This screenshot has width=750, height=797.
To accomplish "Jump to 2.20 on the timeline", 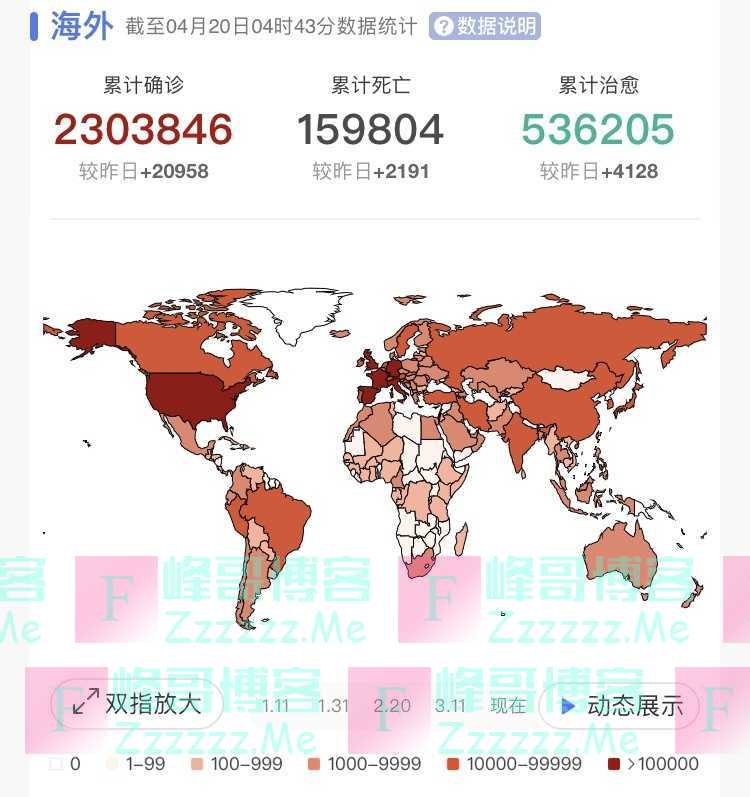I will (x=392, y=706).
